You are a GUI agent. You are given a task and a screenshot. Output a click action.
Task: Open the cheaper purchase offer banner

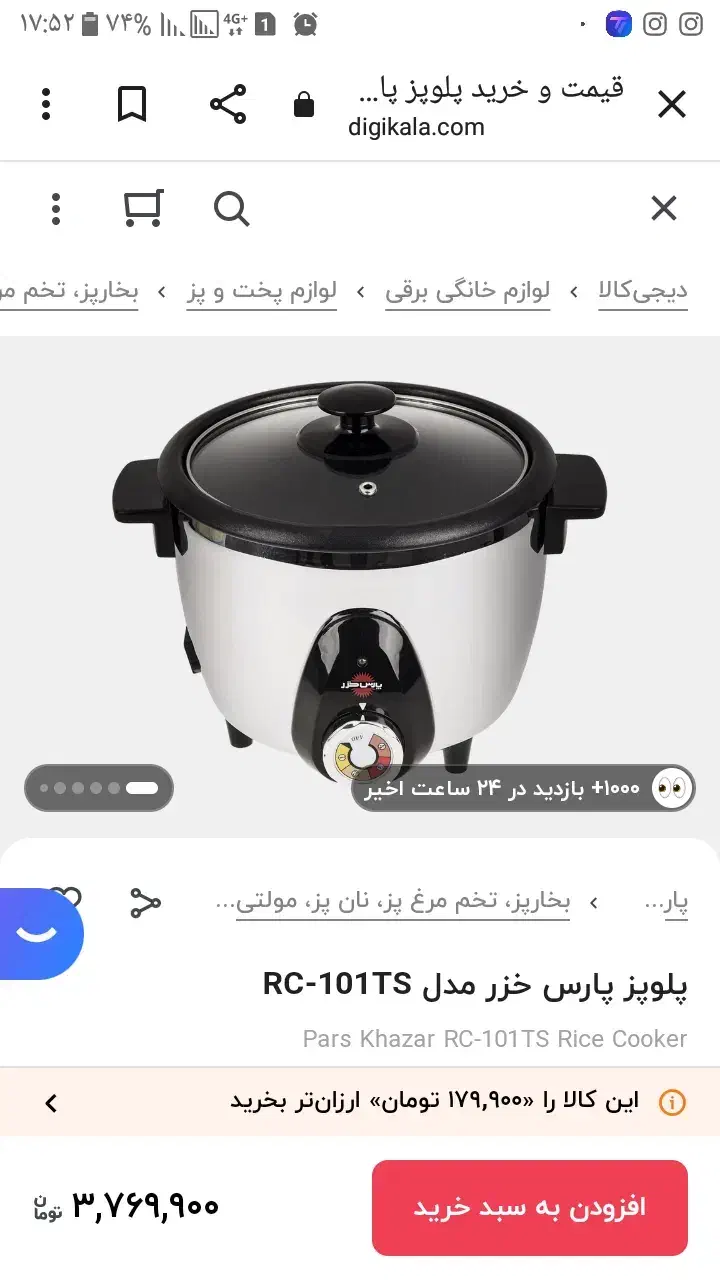[x=360, y=1102]
